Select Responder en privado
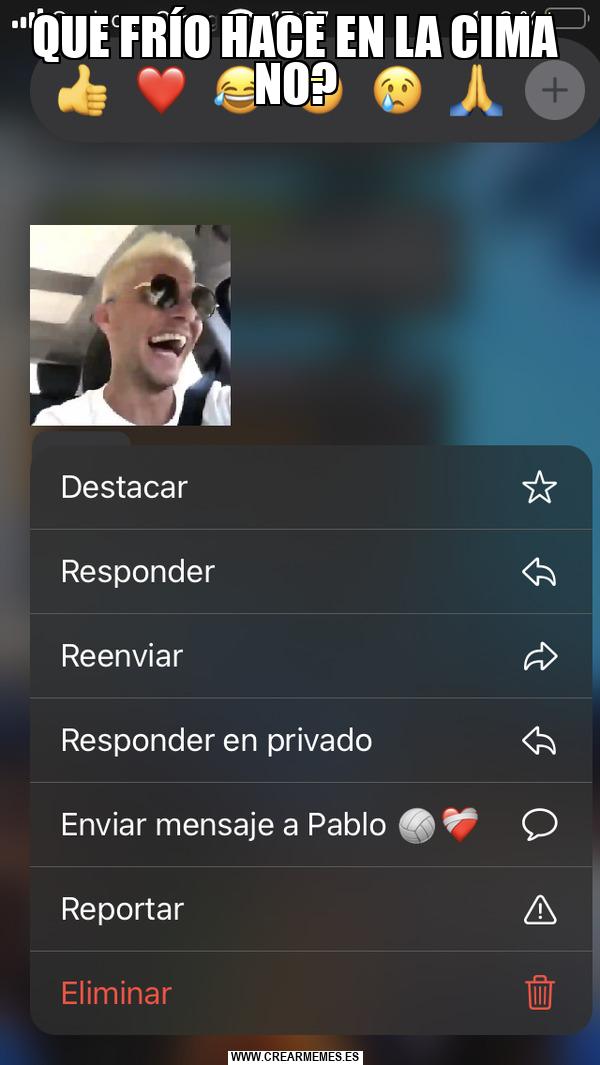 310,740
